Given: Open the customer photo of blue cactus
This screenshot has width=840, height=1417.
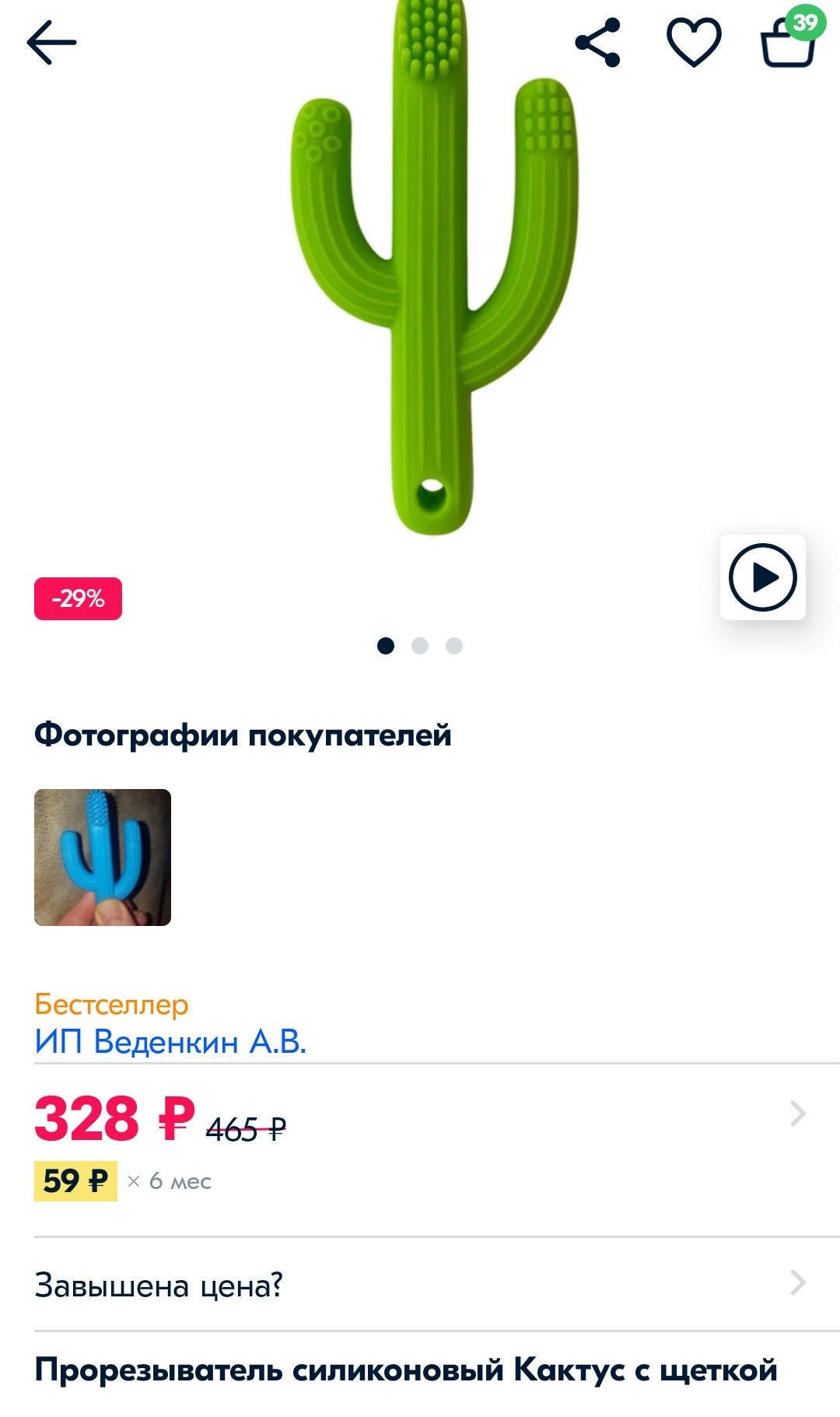Looking at the screenshot, I should point(103,858).
